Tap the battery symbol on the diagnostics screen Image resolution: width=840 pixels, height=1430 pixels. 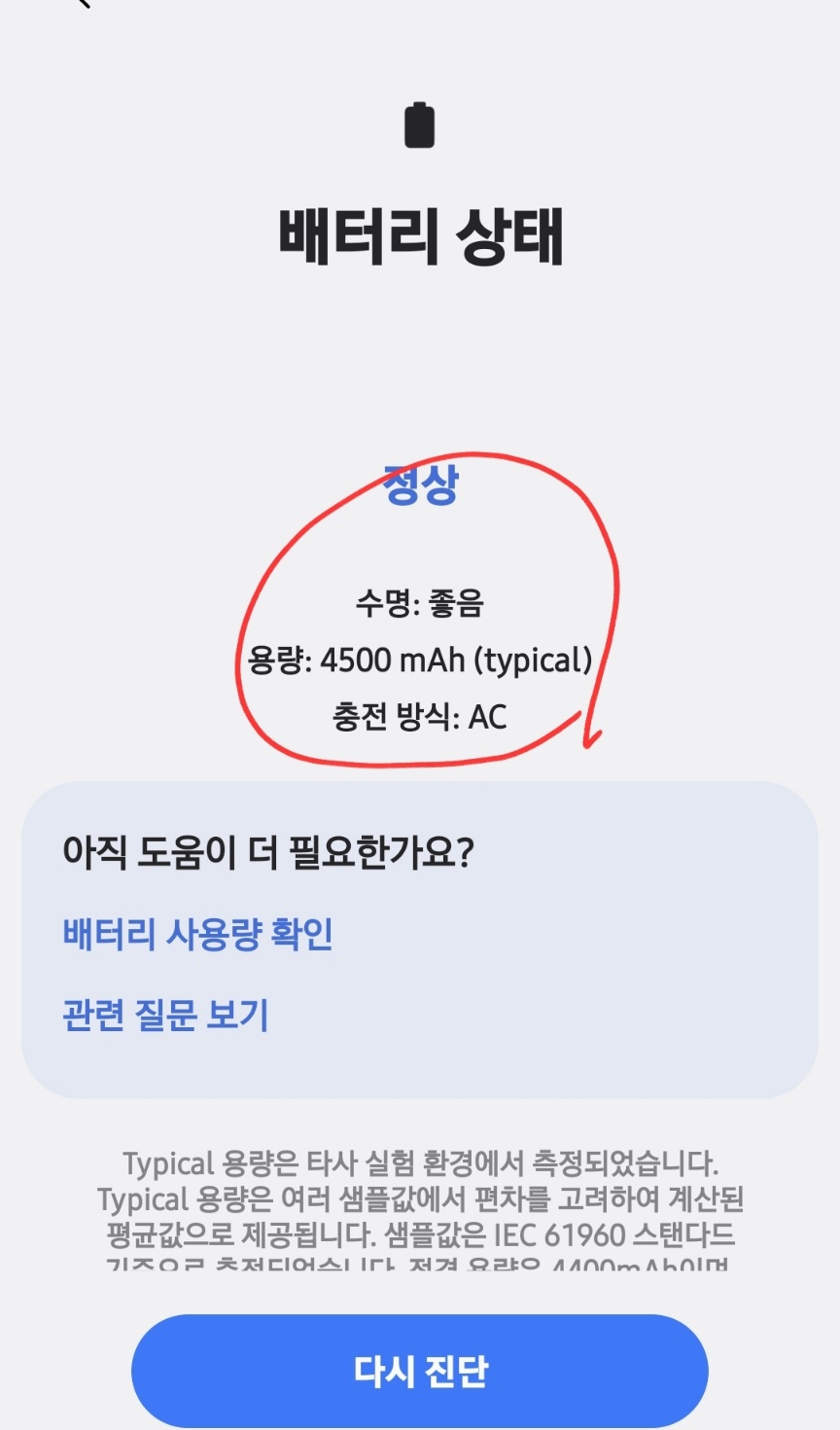420,125
